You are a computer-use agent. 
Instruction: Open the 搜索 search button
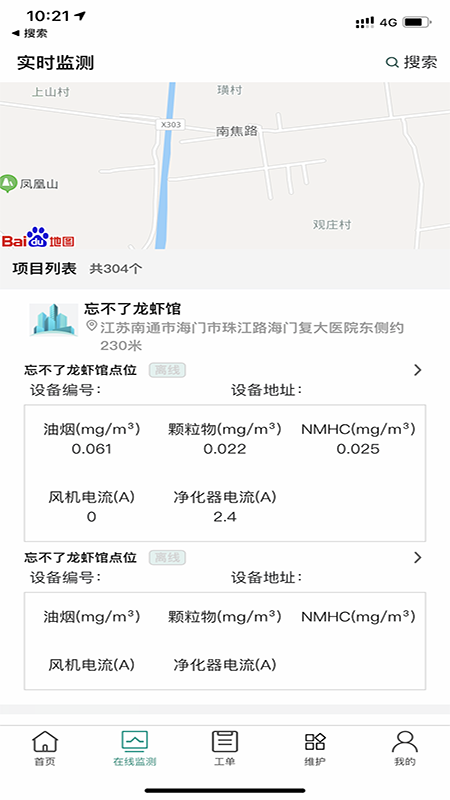click(411, 62)
